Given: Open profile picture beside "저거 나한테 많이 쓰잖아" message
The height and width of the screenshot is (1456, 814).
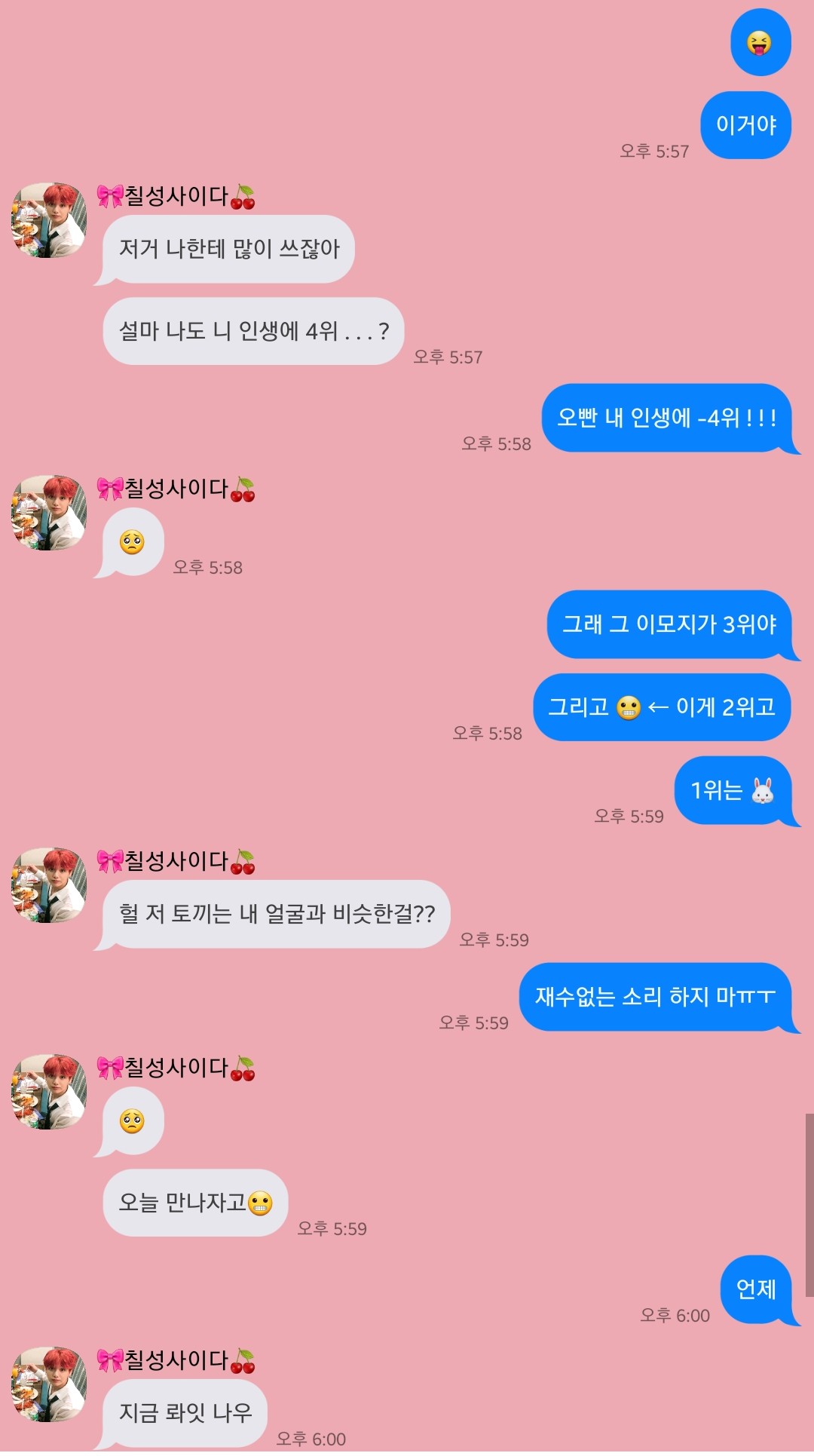Looking at the screenshot, I should (x=49, y=220).
